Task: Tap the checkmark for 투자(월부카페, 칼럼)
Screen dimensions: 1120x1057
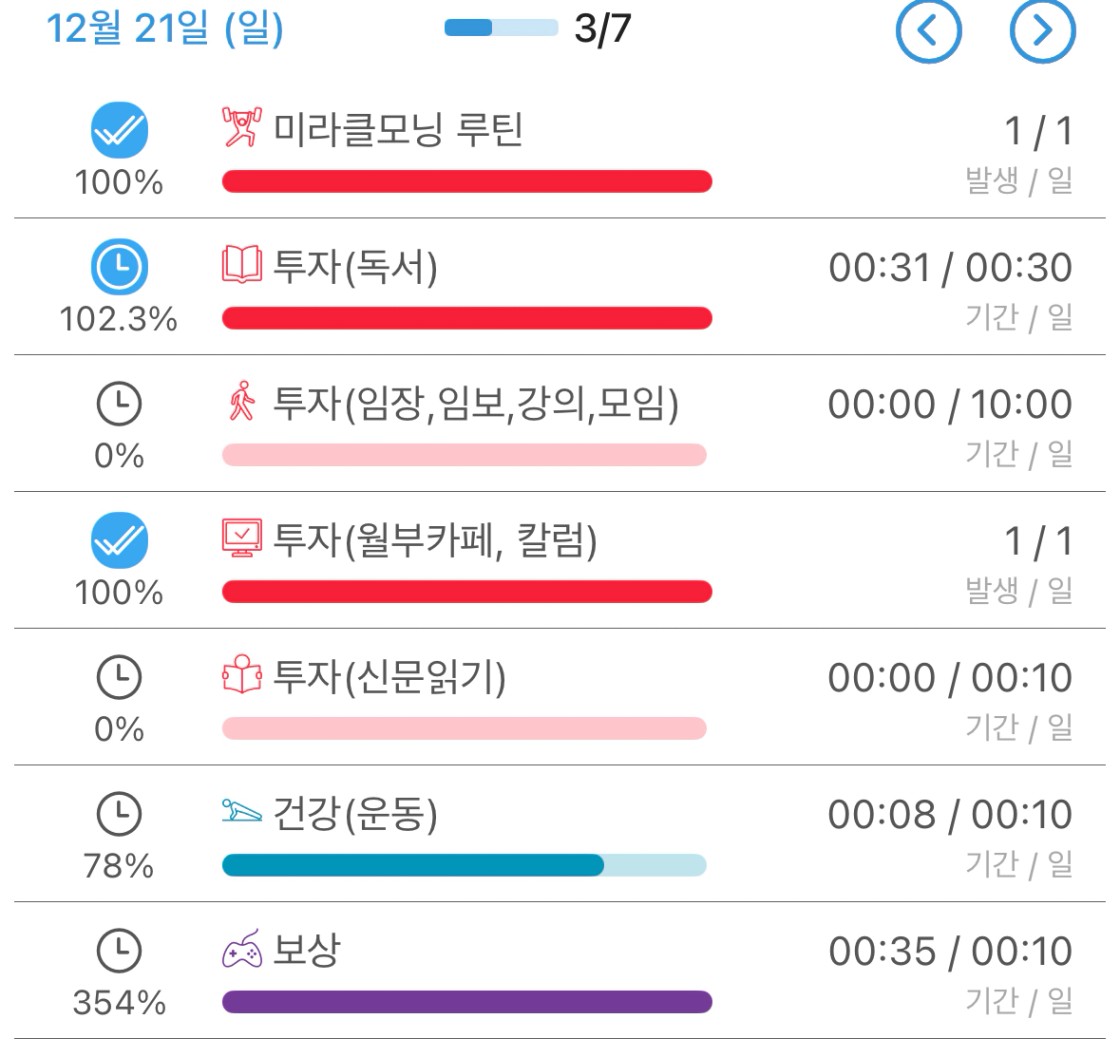Action: (119, 542)
